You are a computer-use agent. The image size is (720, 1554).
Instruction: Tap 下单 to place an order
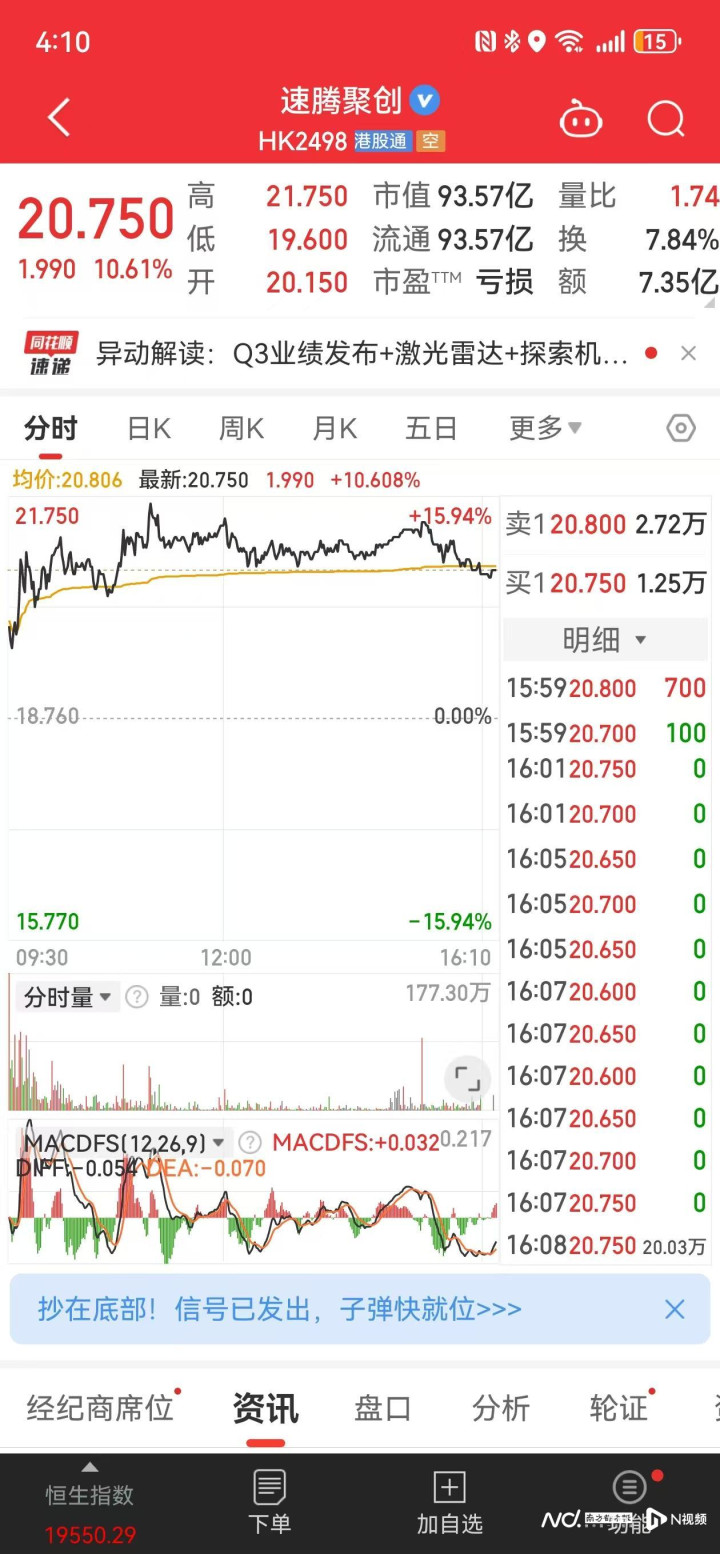tap(269, 1502)
